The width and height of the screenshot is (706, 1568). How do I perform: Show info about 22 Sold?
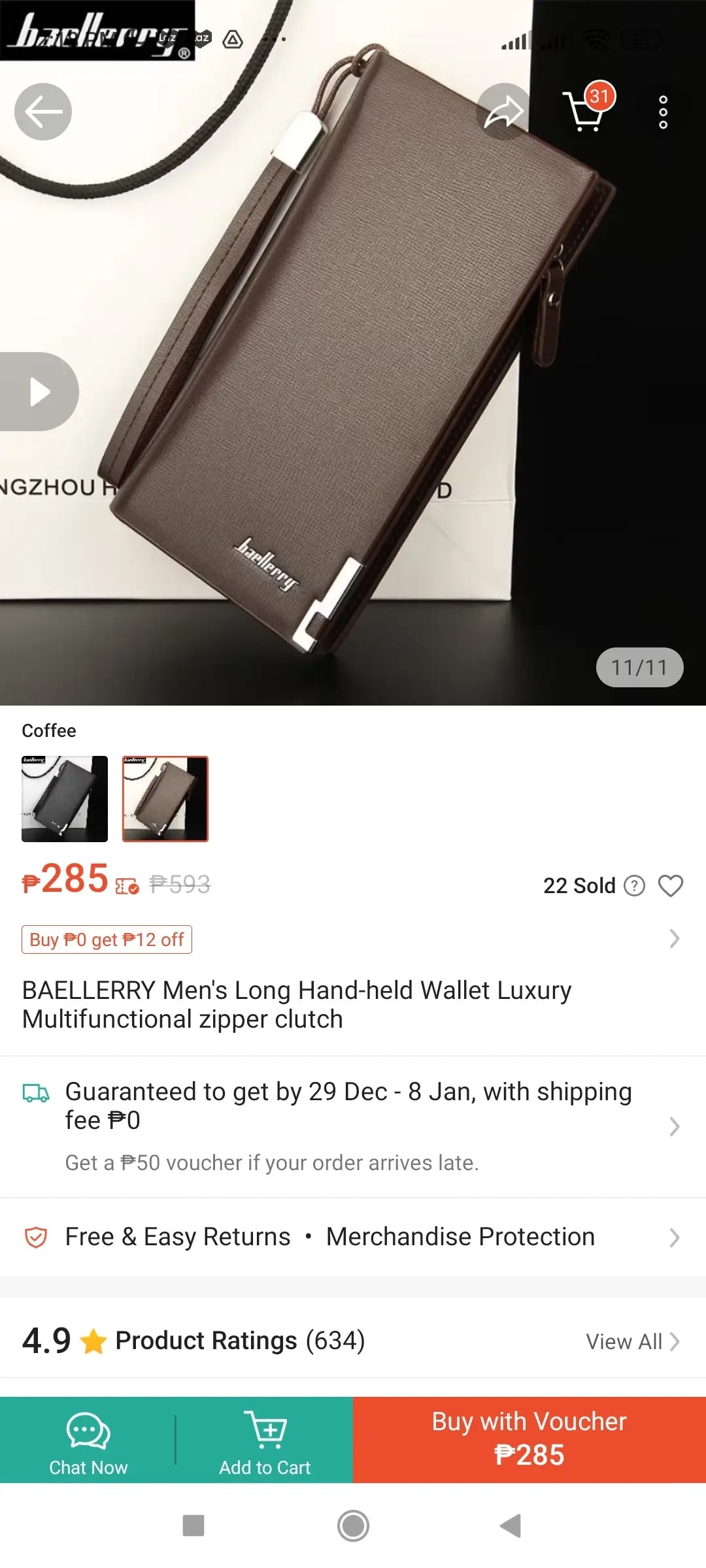click(x=634, y=886)
